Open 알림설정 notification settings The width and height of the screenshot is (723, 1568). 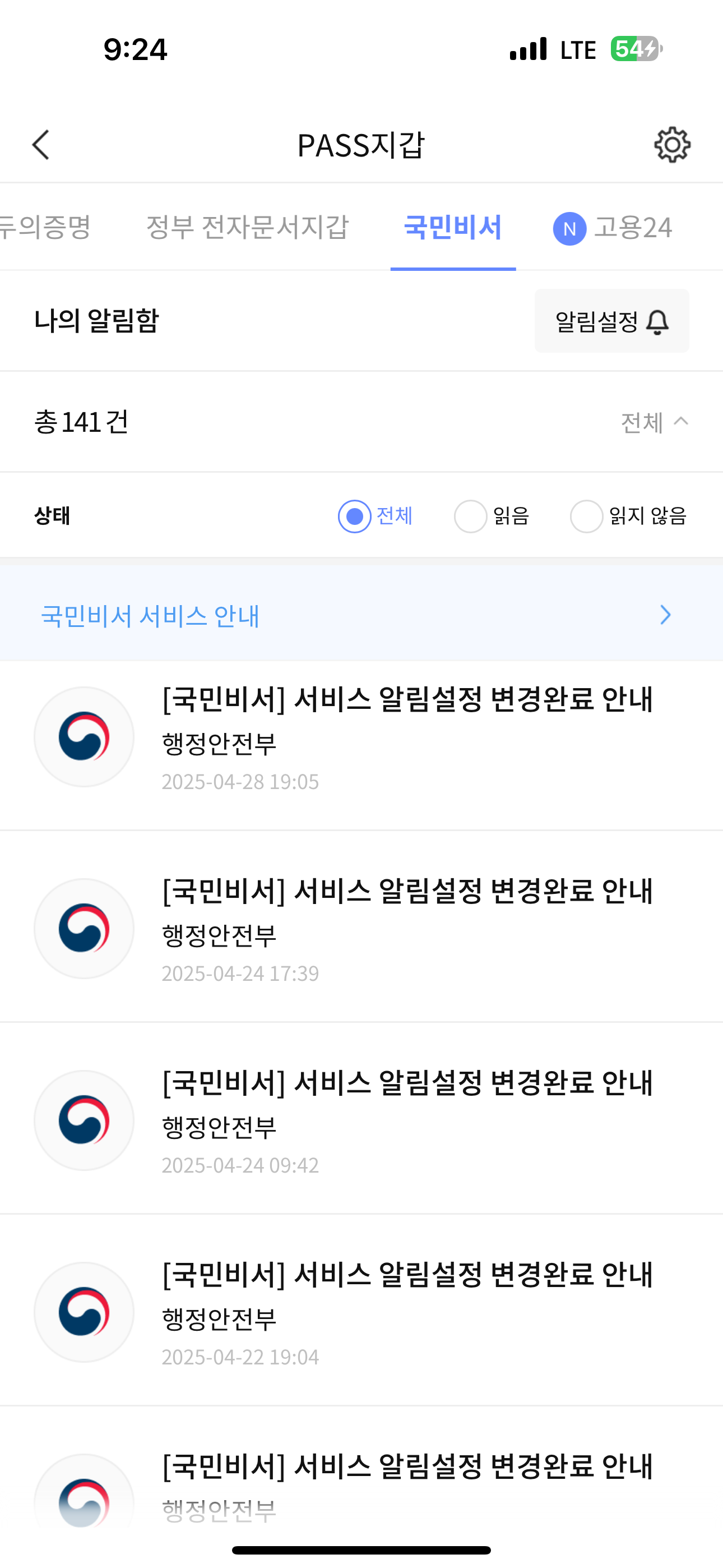(x=611, y=321)
